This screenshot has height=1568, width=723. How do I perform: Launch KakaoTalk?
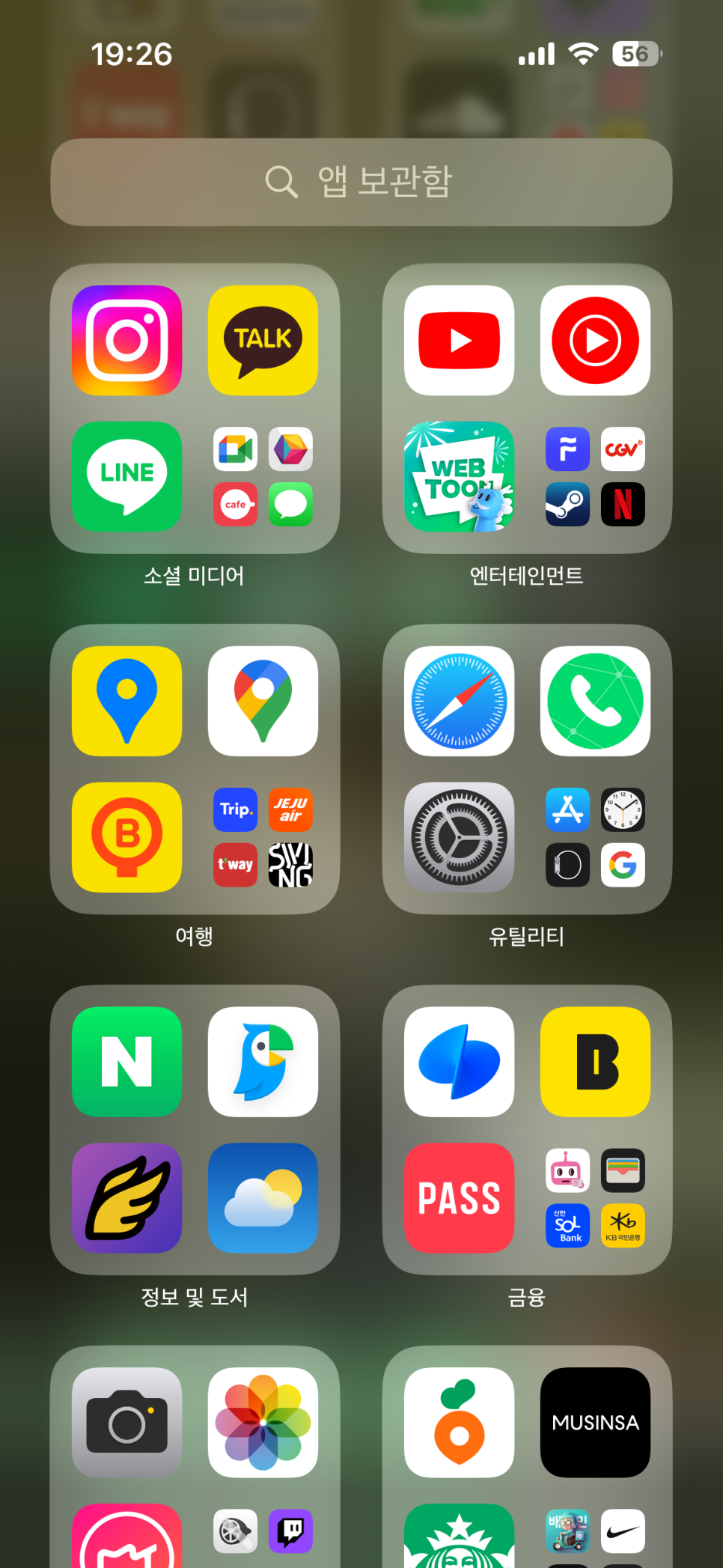click(x=263, y=341)
